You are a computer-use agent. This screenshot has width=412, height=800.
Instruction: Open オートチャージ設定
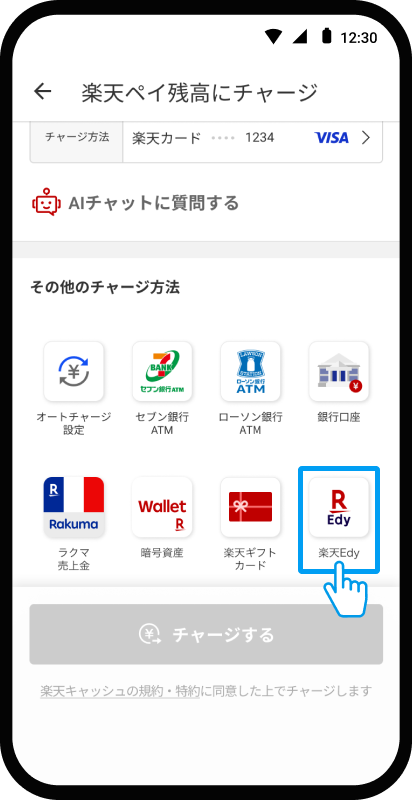tap(73, 388)
